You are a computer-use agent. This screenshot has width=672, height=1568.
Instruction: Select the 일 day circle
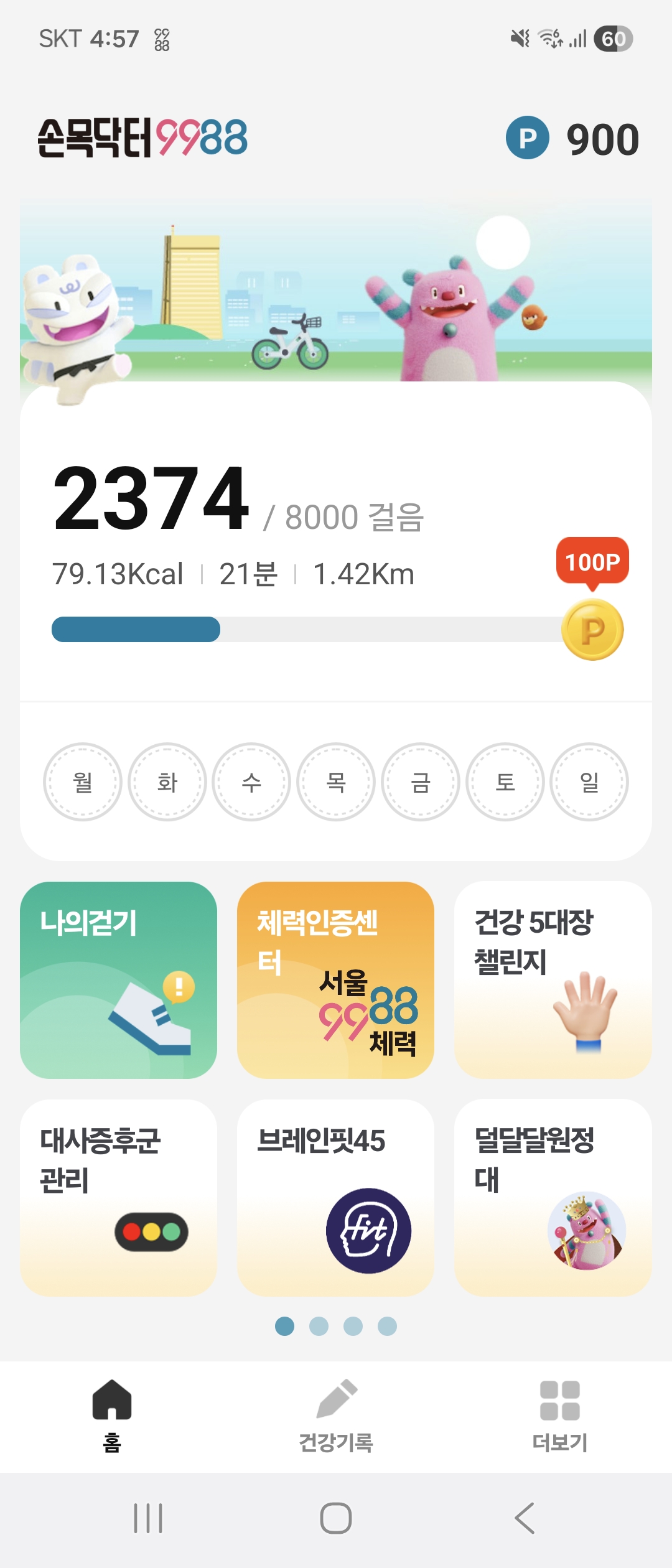tap(589, 782)
